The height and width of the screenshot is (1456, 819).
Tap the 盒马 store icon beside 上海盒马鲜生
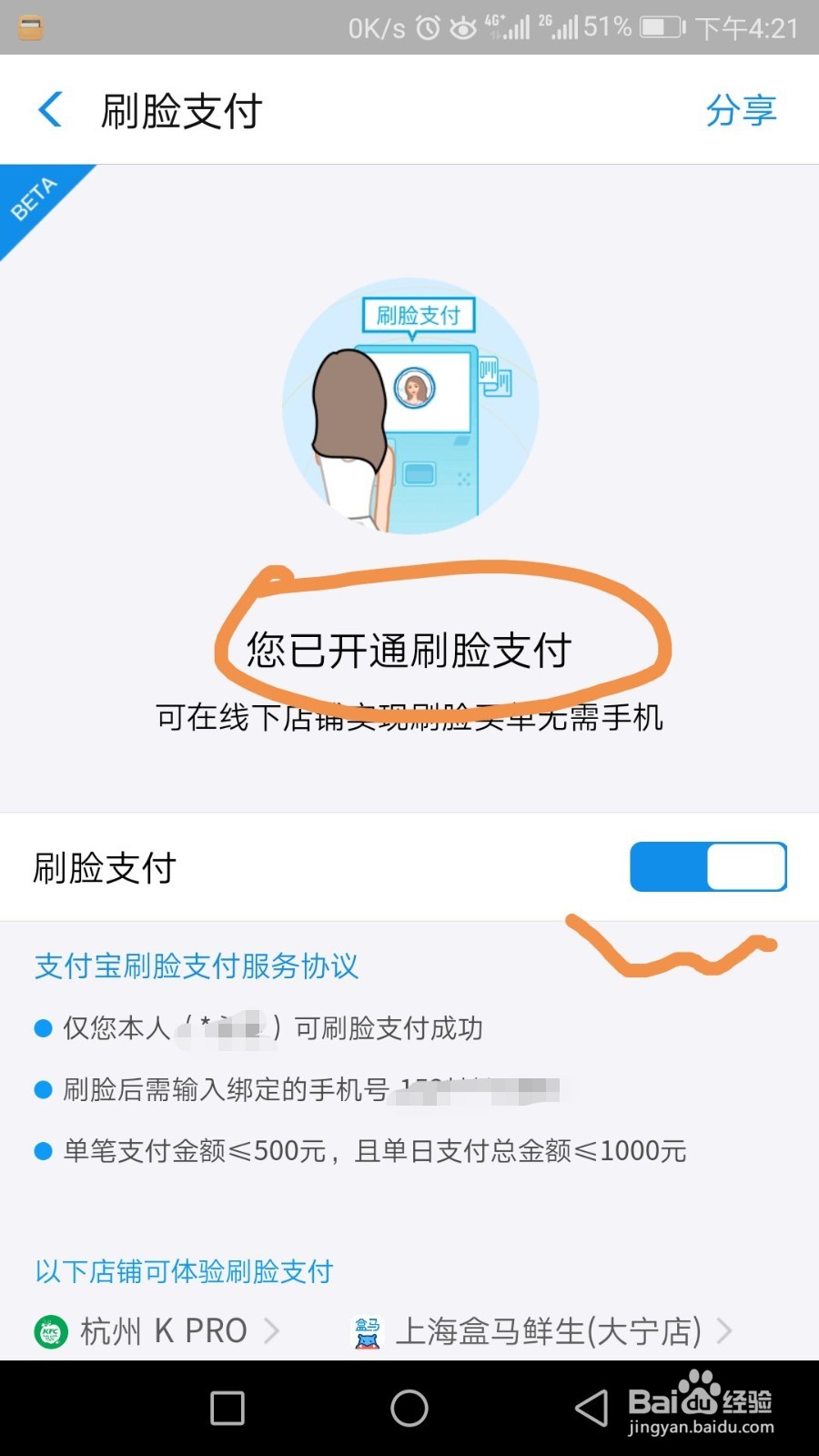click(367, 1330)
